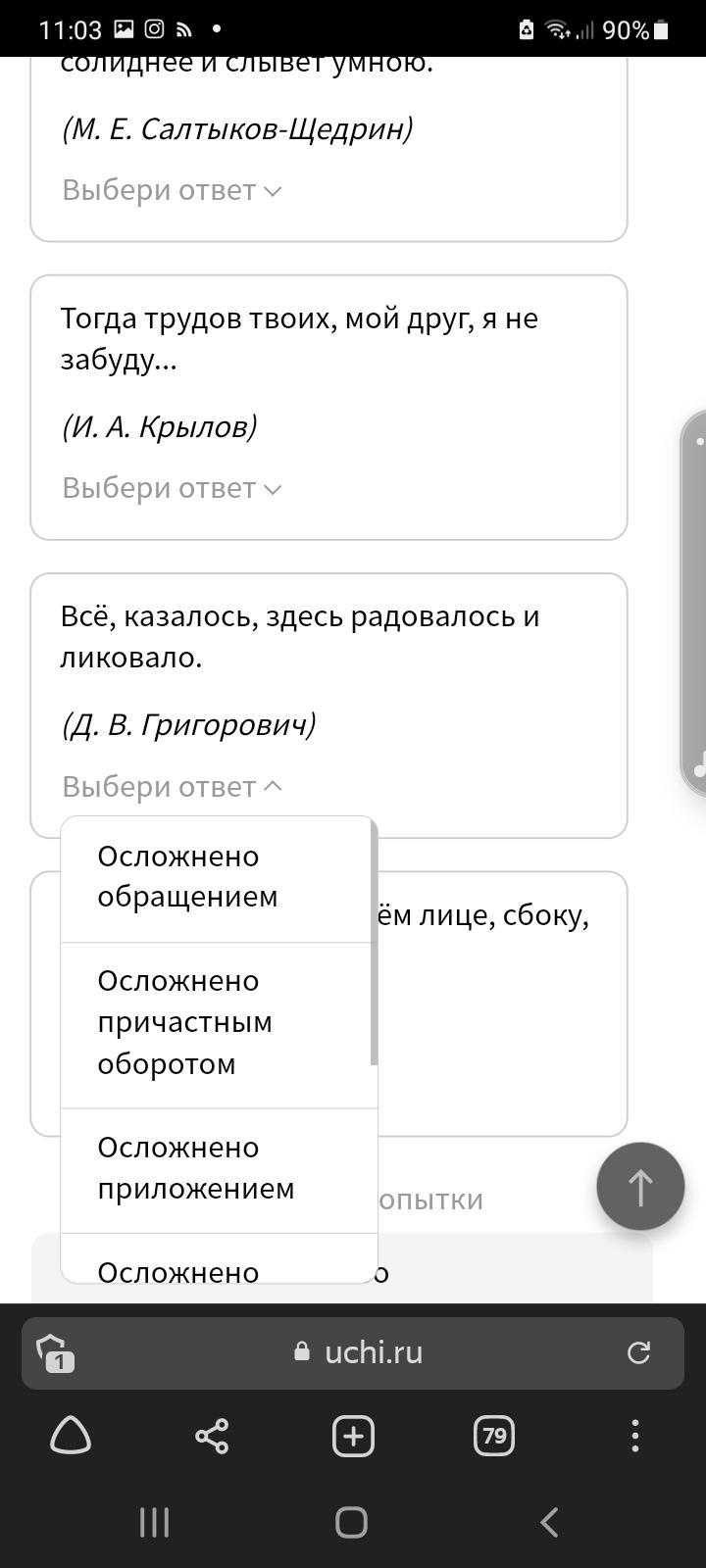The image size is (706, 1568).
Task: Add a new browser tab
Action: point(353,1437)
